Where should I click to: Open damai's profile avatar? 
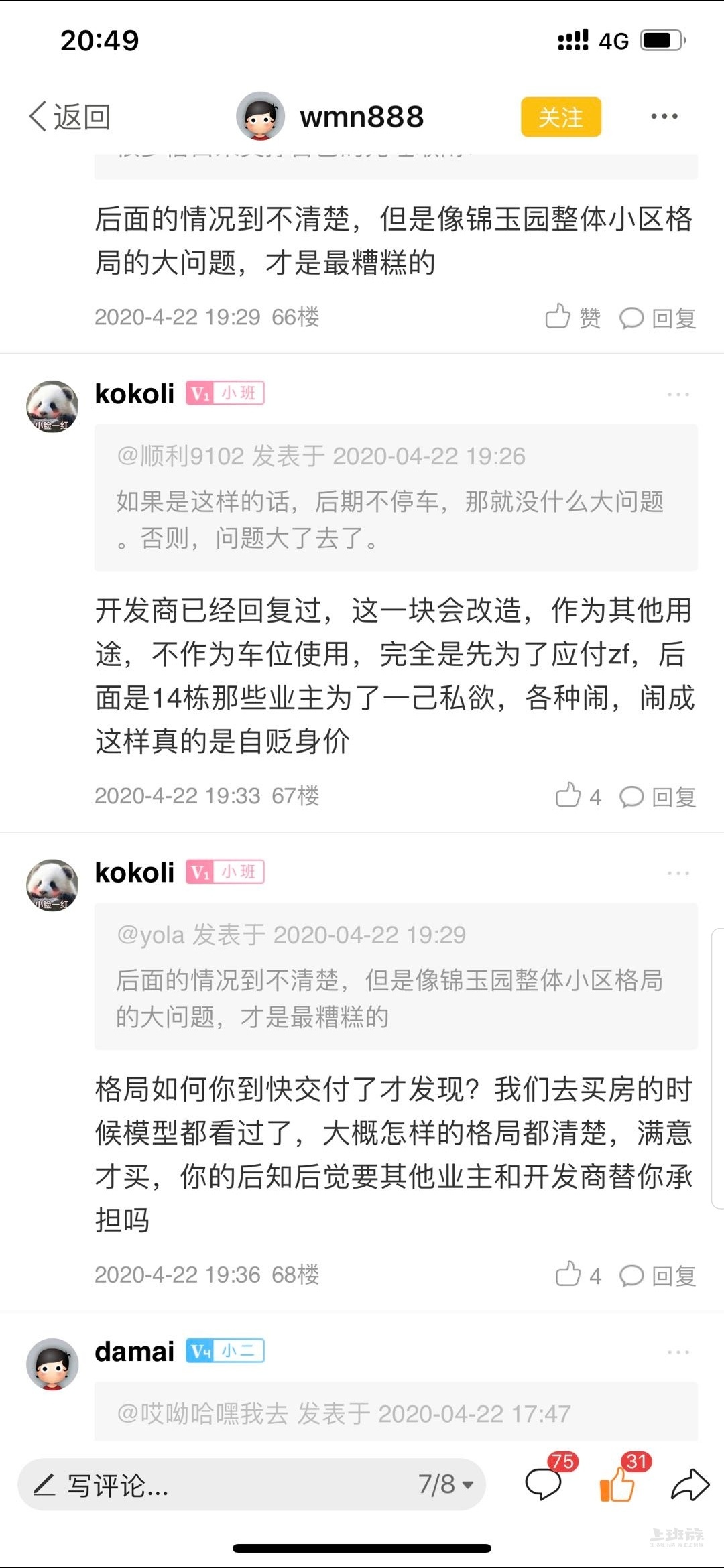pyautogui.click(x=52, y=1364)
